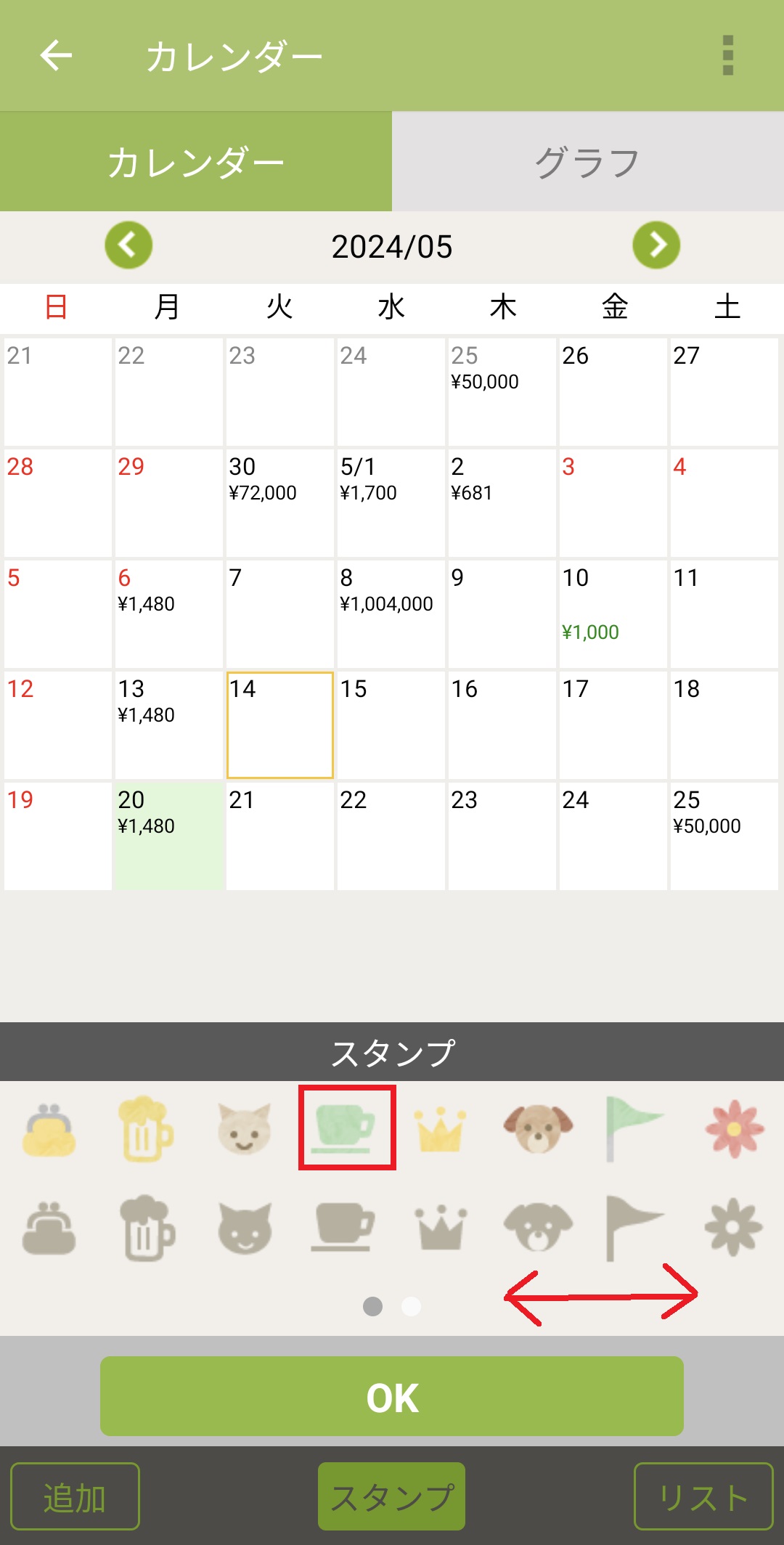The width and height of the screenshot is (784, 1545).
Task: Select the gray cat stamp
Action: click(x=245, y=1228)
